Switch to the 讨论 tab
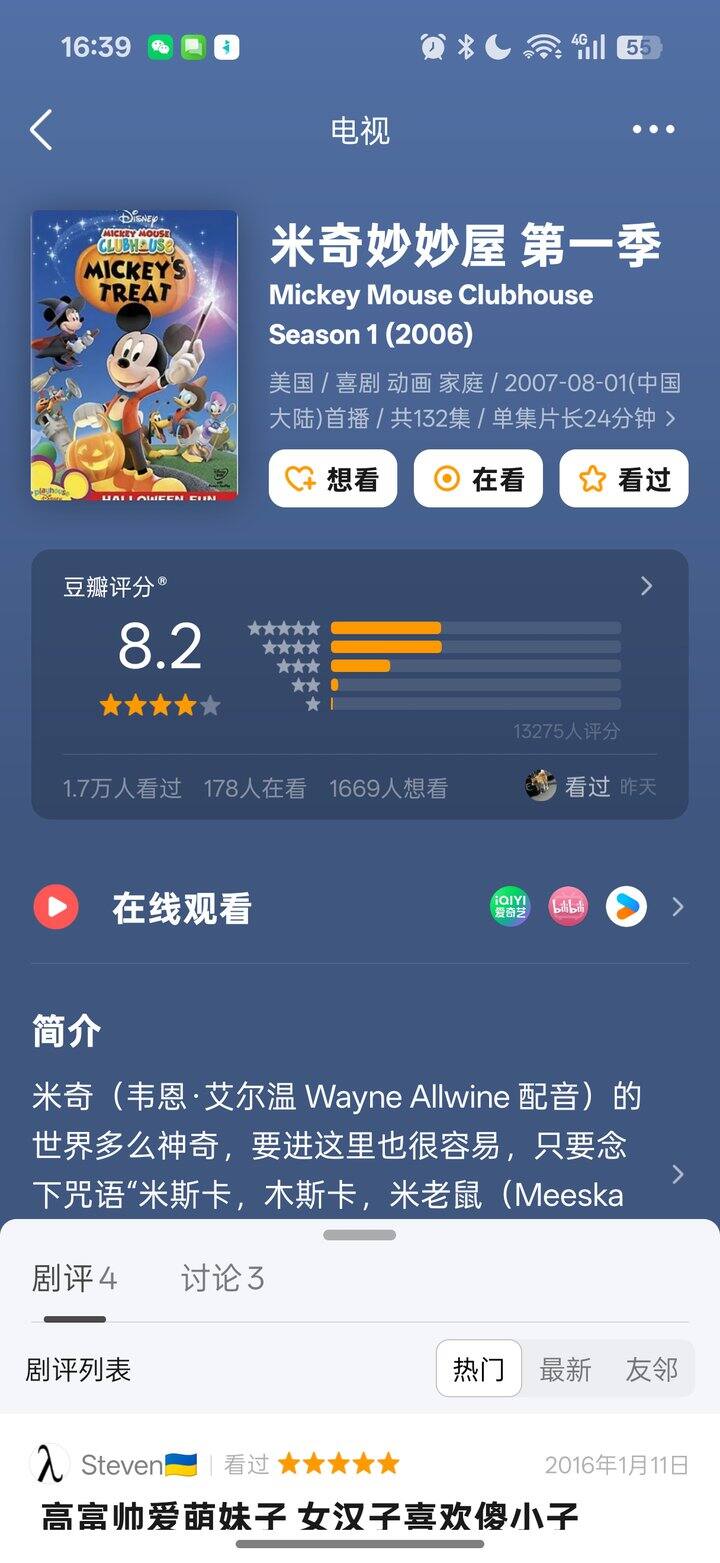 222,1278
